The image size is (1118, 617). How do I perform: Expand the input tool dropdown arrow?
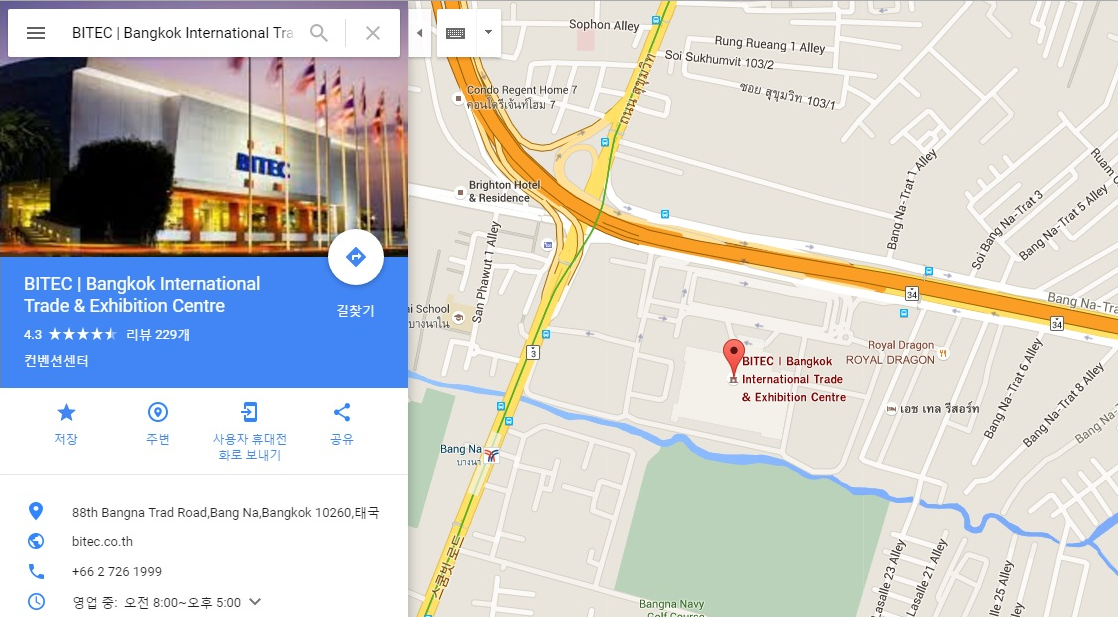(488, 33)
